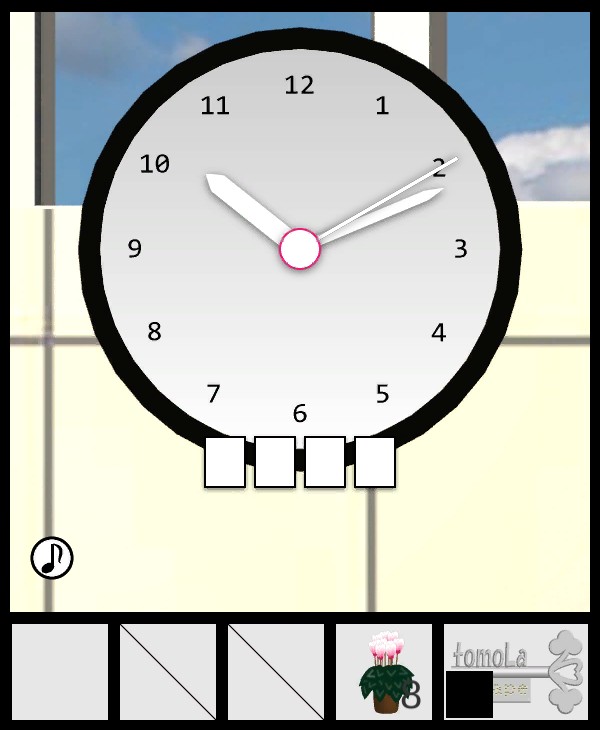Viewport: 600px width, 730px height.
Task: Select the tomoLa key inventory item
Action: pos(516,670)
